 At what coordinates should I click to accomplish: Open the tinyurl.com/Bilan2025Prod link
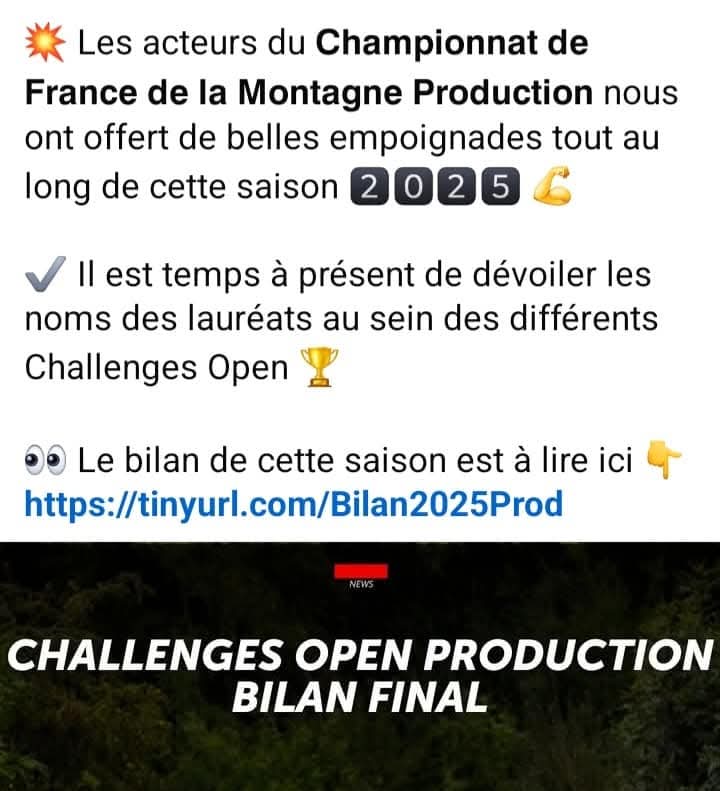click(x=293, y=505)
